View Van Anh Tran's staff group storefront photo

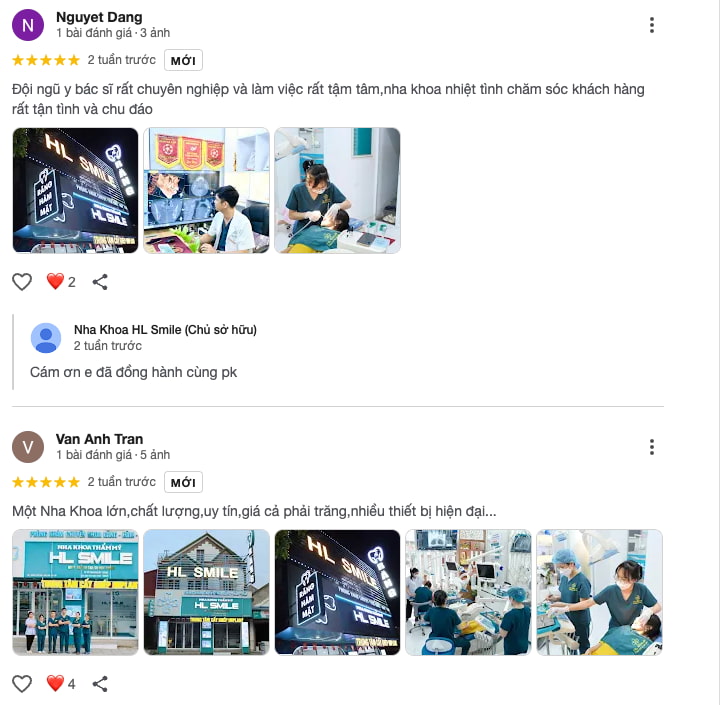[x=75, y=592]
